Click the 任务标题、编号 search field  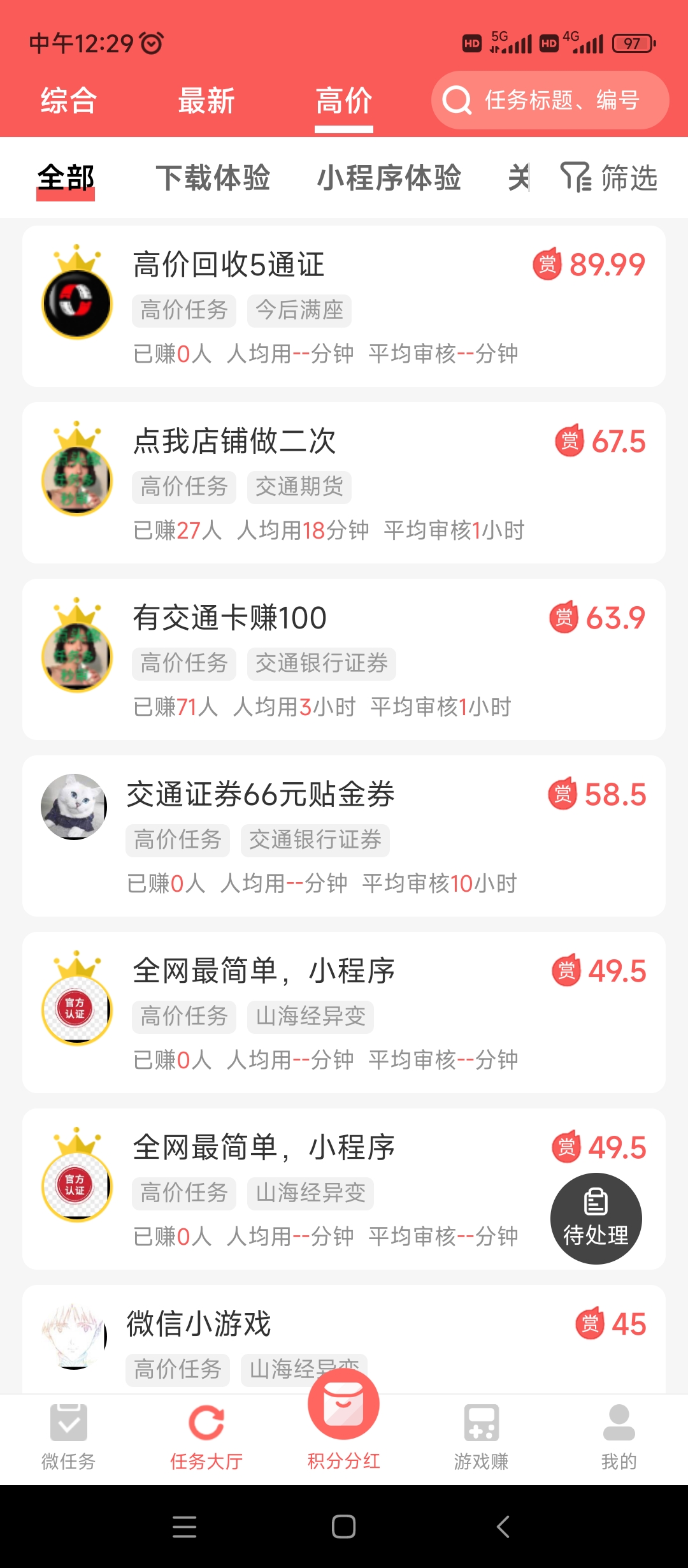[561, 101]
